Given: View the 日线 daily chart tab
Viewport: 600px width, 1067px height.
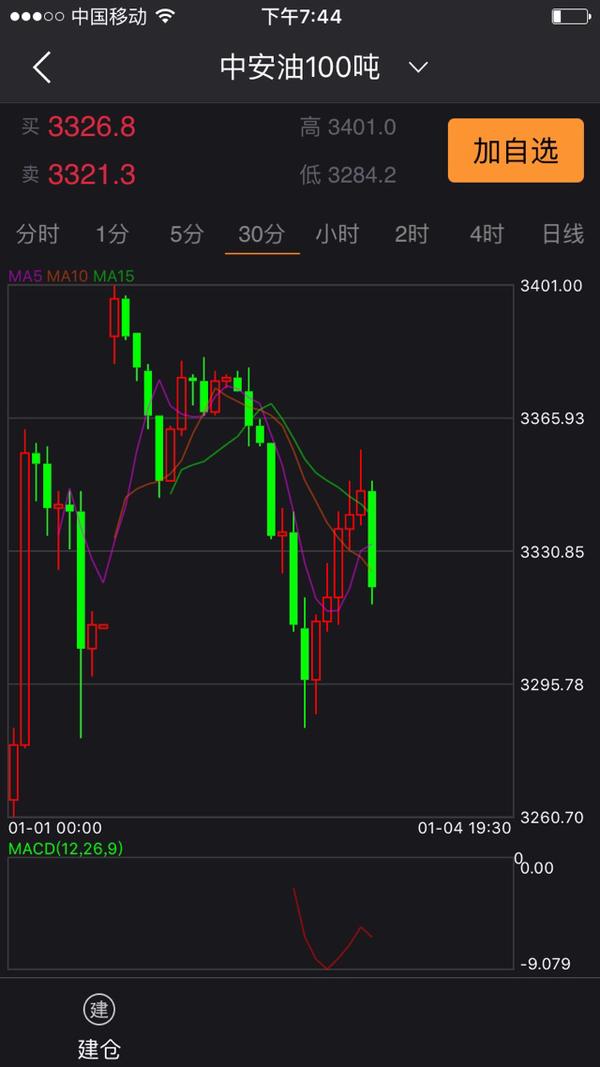Looking at the screenshot, I should (x=562, y=234).
